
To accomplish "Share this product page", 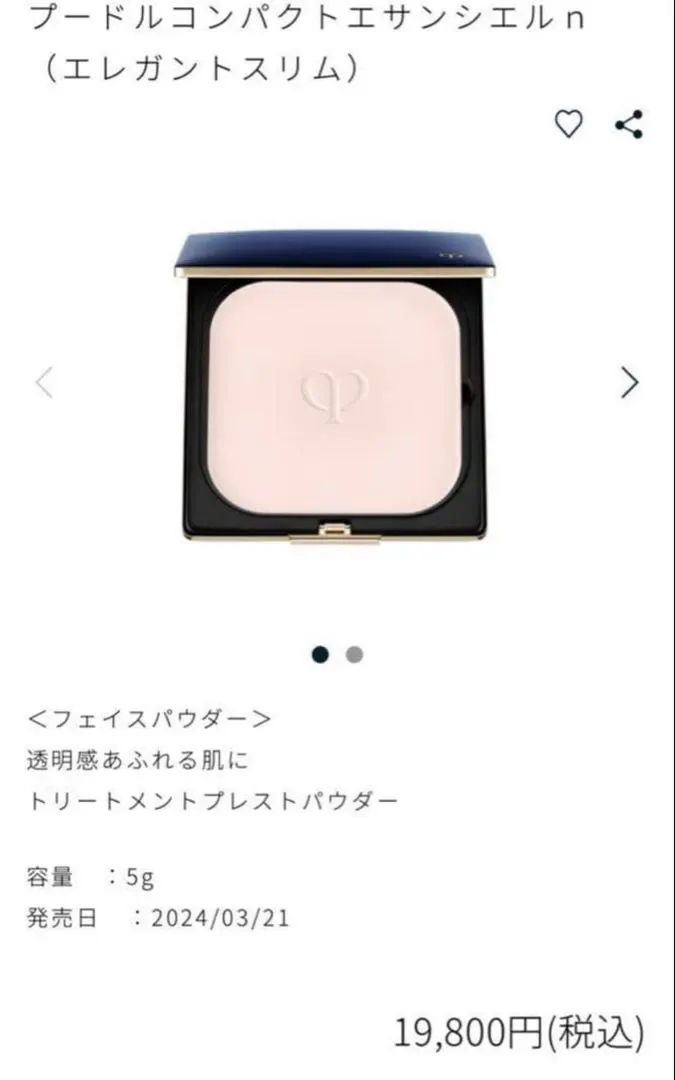I will coord(628,125).
